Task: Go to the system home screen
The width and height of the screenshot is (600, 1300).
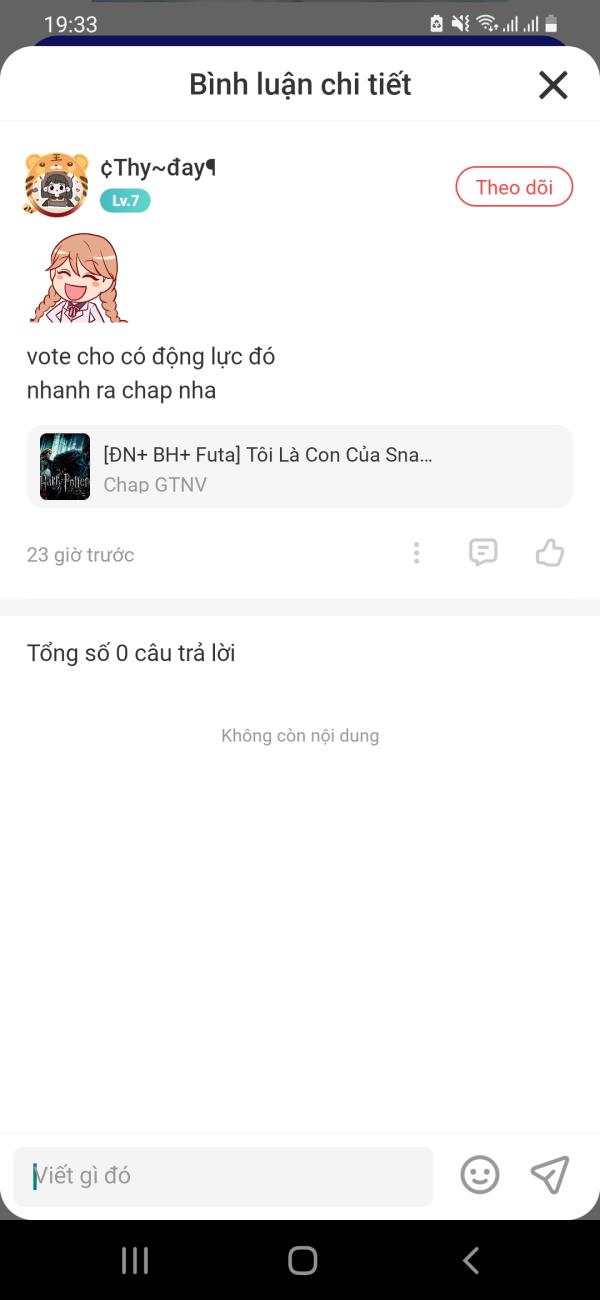Action: click(x=302, y=1261)
